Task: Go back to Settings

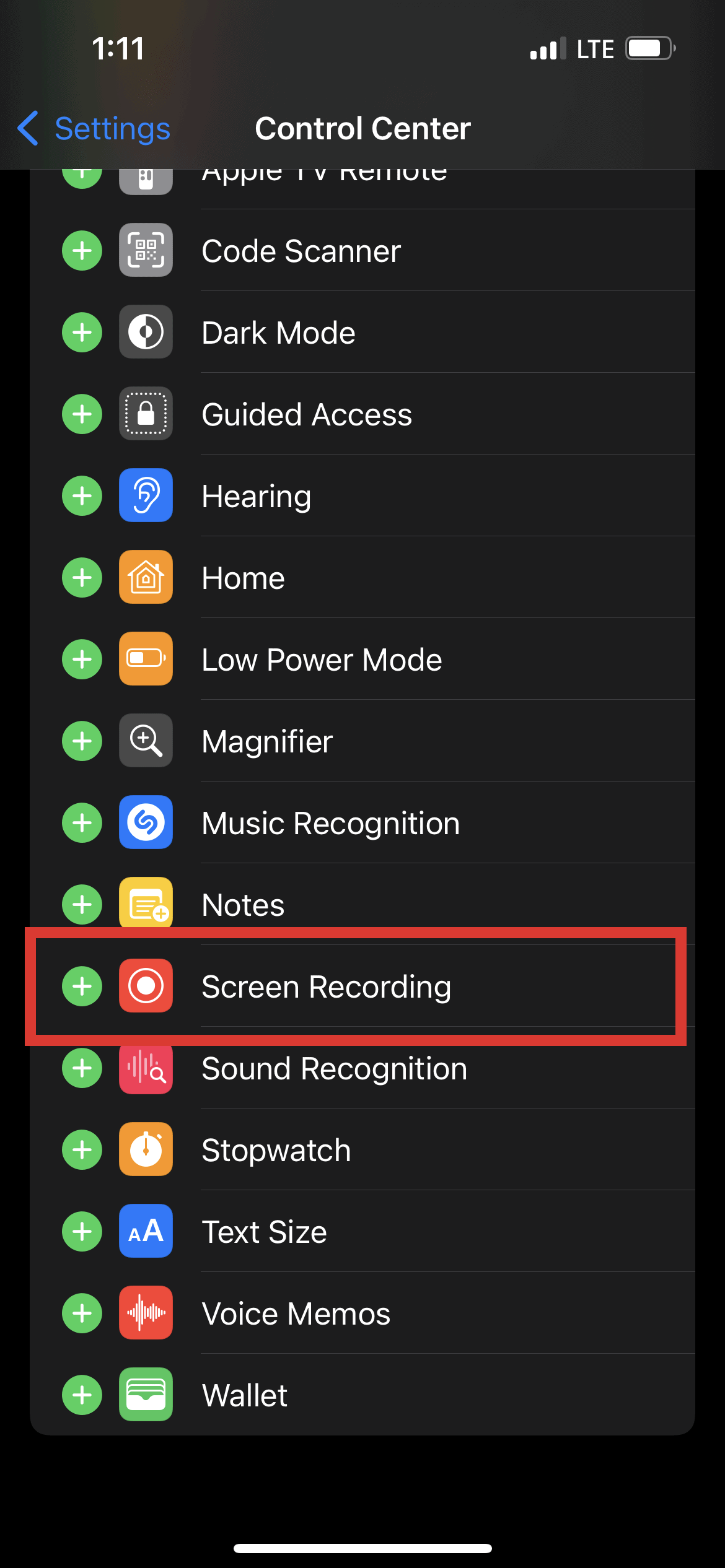Action: pos(94,128)
